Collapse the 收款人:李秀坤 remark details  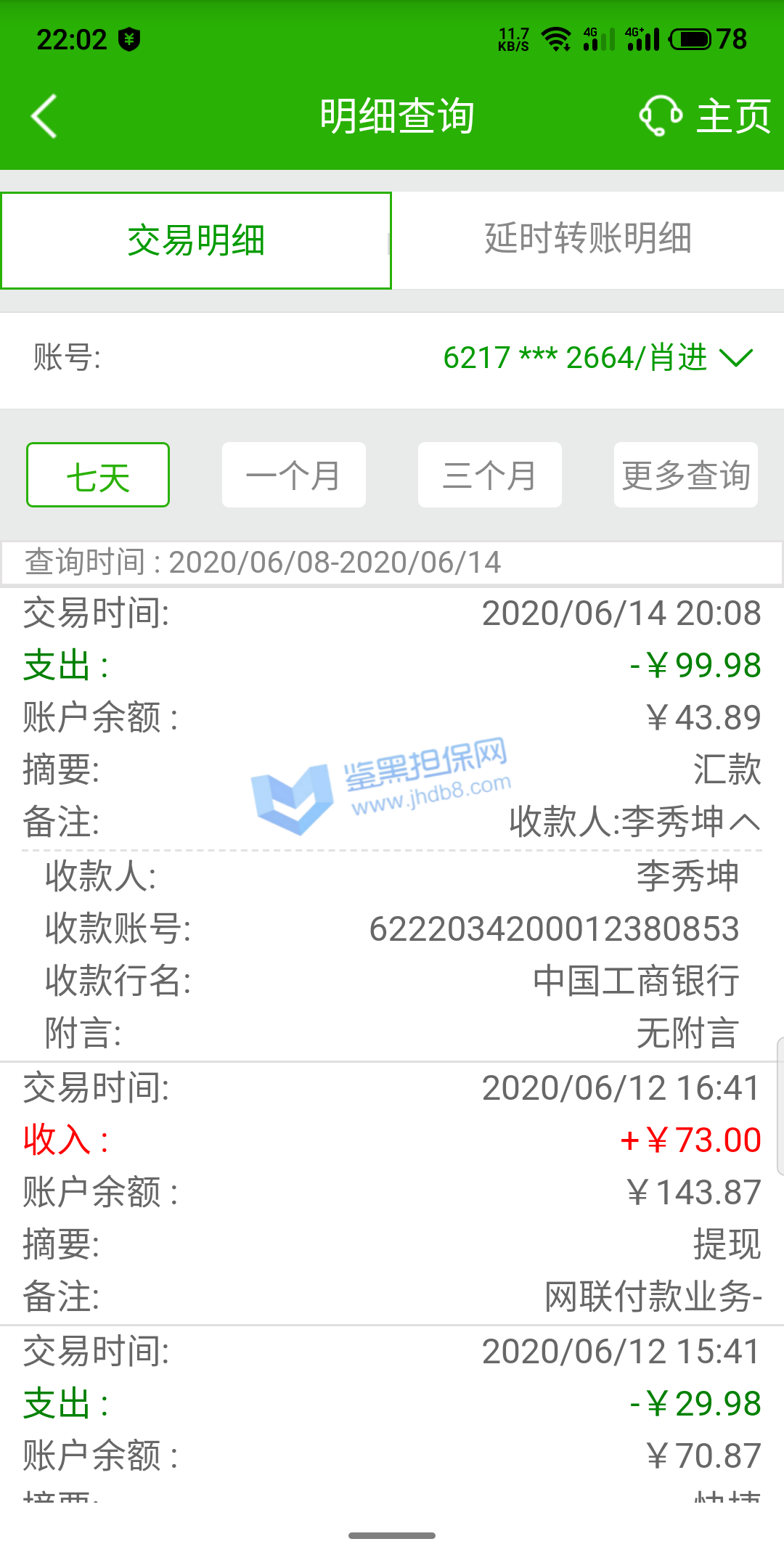coord(745,822)
